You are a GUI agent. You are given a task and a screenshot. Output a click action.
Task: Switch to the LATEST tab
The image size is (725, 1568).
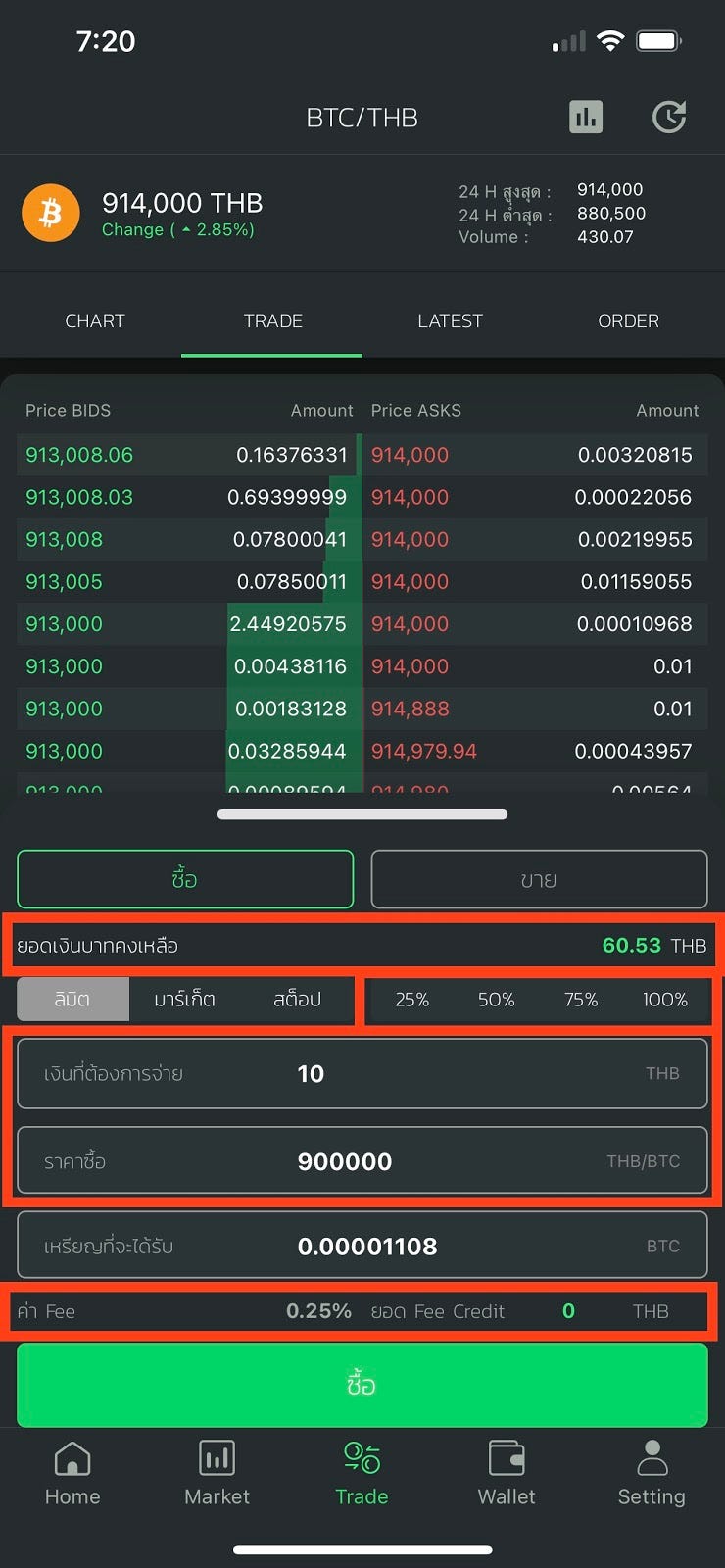(x=450, y=320)
